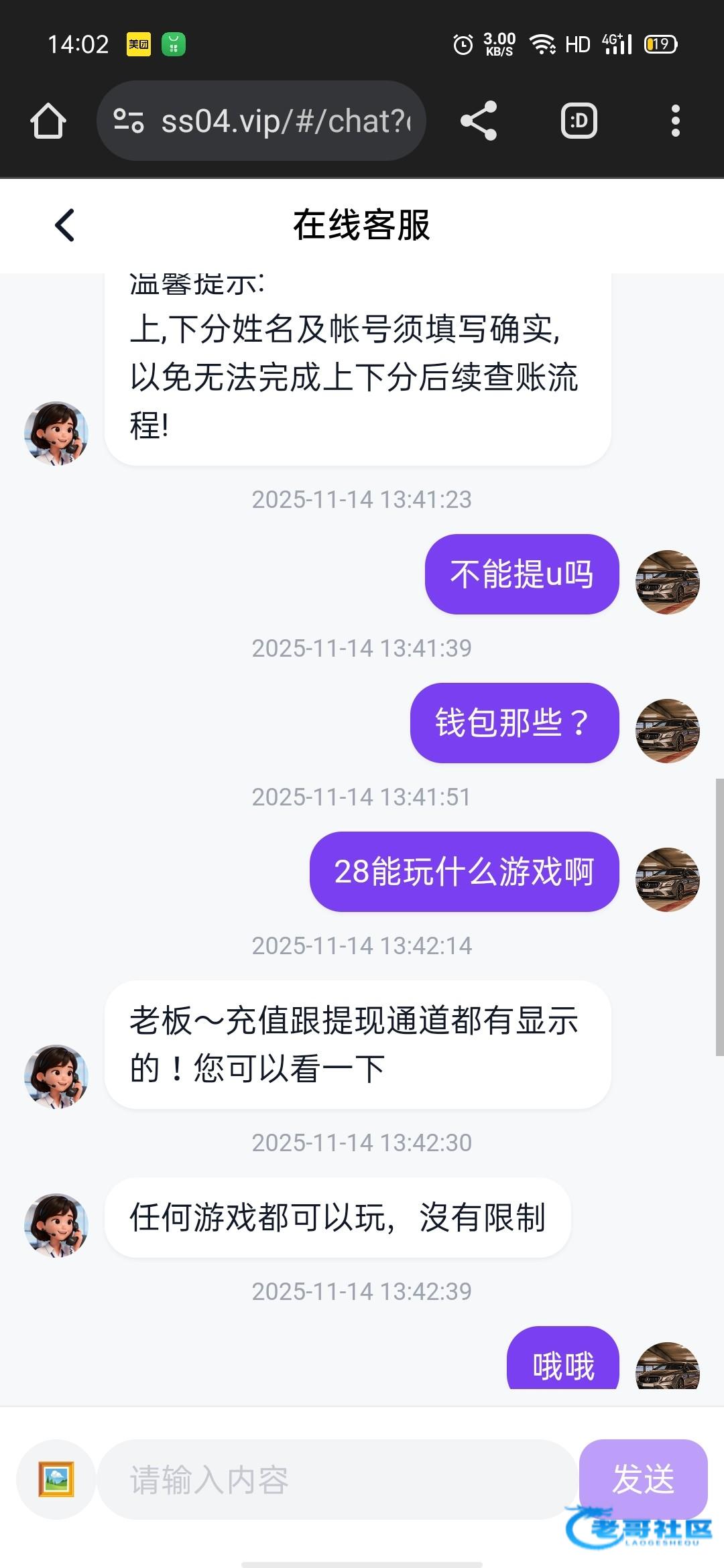The height and width of the screenshot is (1568, 724).
Task: Attach an image to the chat
Action: tap(56, 1480)
